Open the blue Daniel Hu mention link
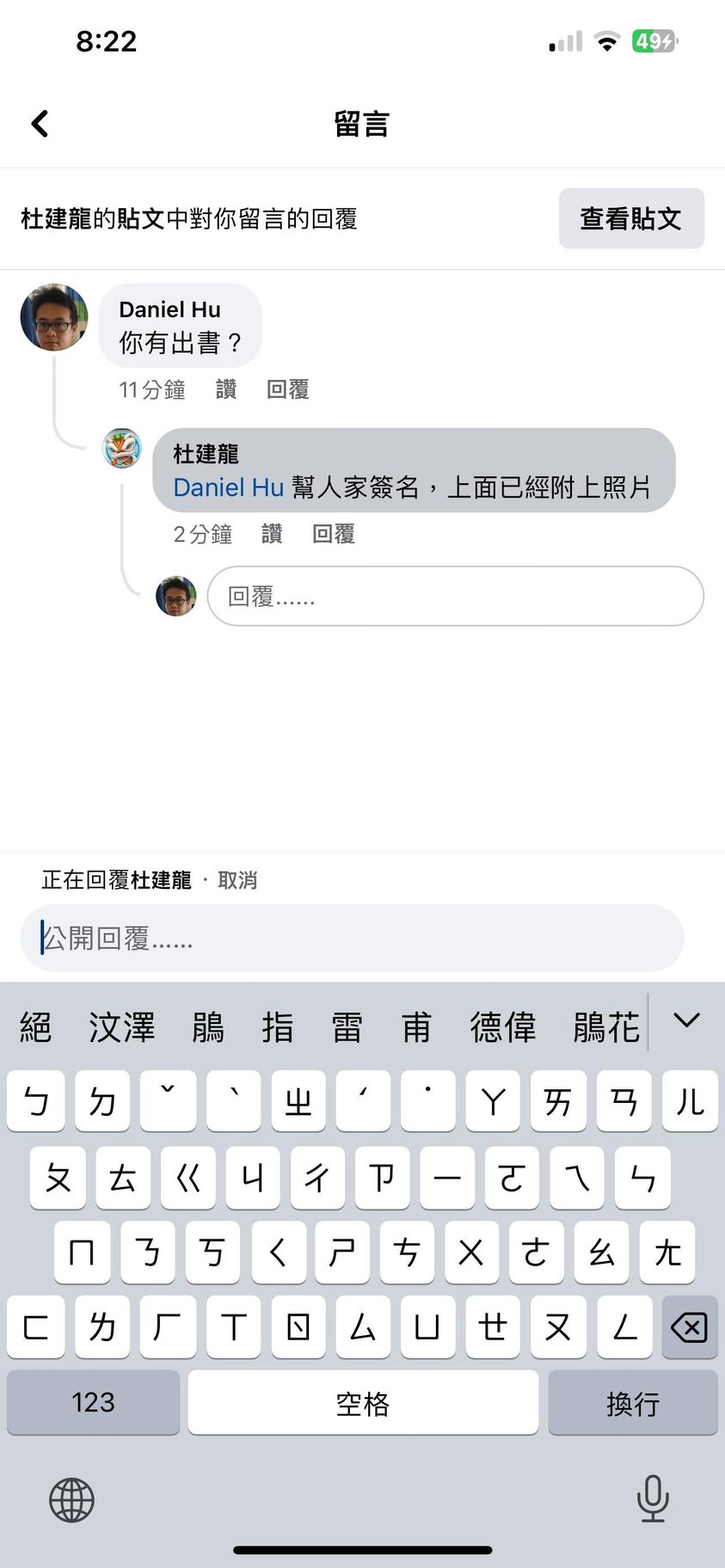The image size is (725, 1568). coord(228,487)
